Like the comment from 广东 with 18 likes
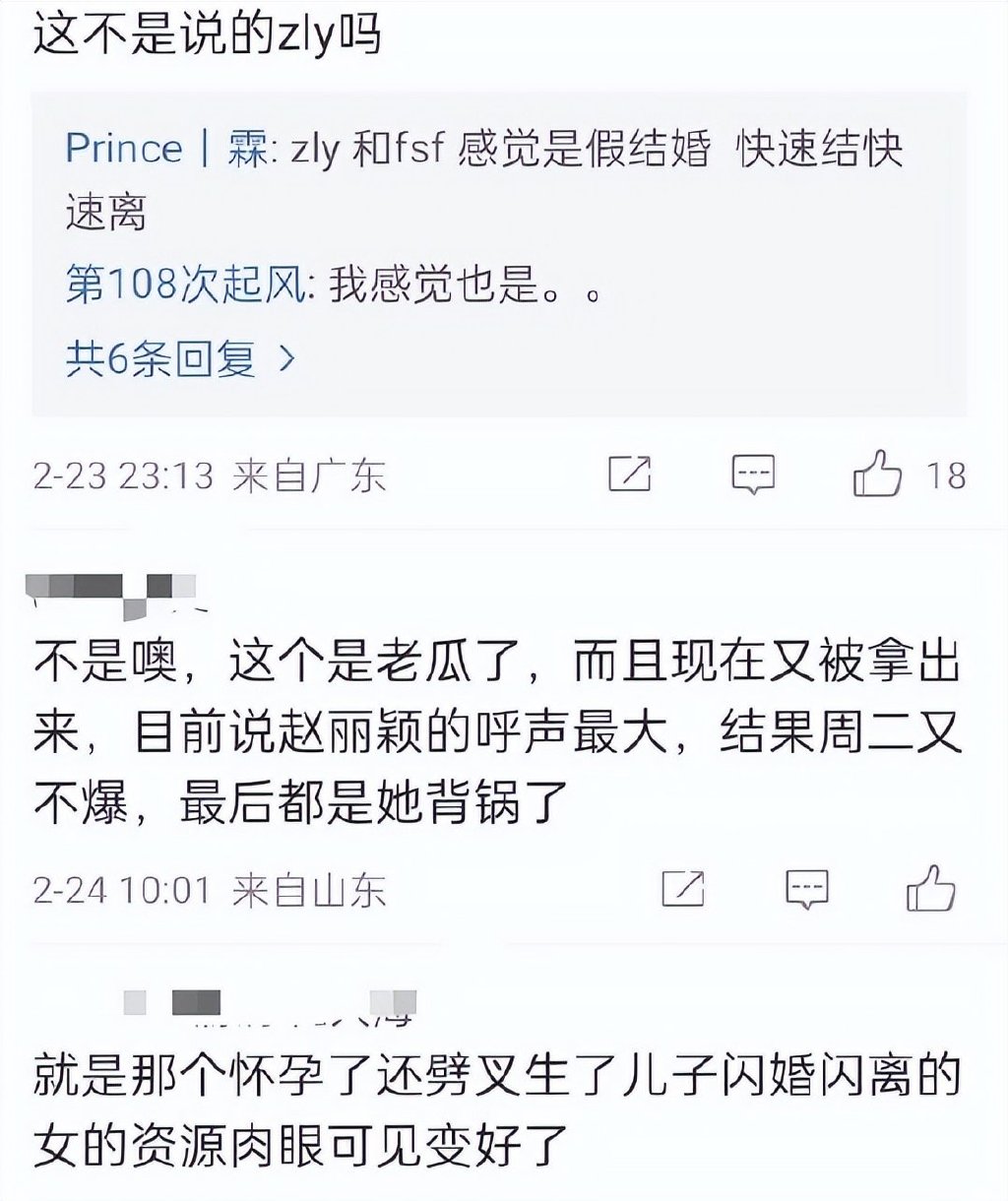The image size is (1008, 1201). click(x=877, y=475)
